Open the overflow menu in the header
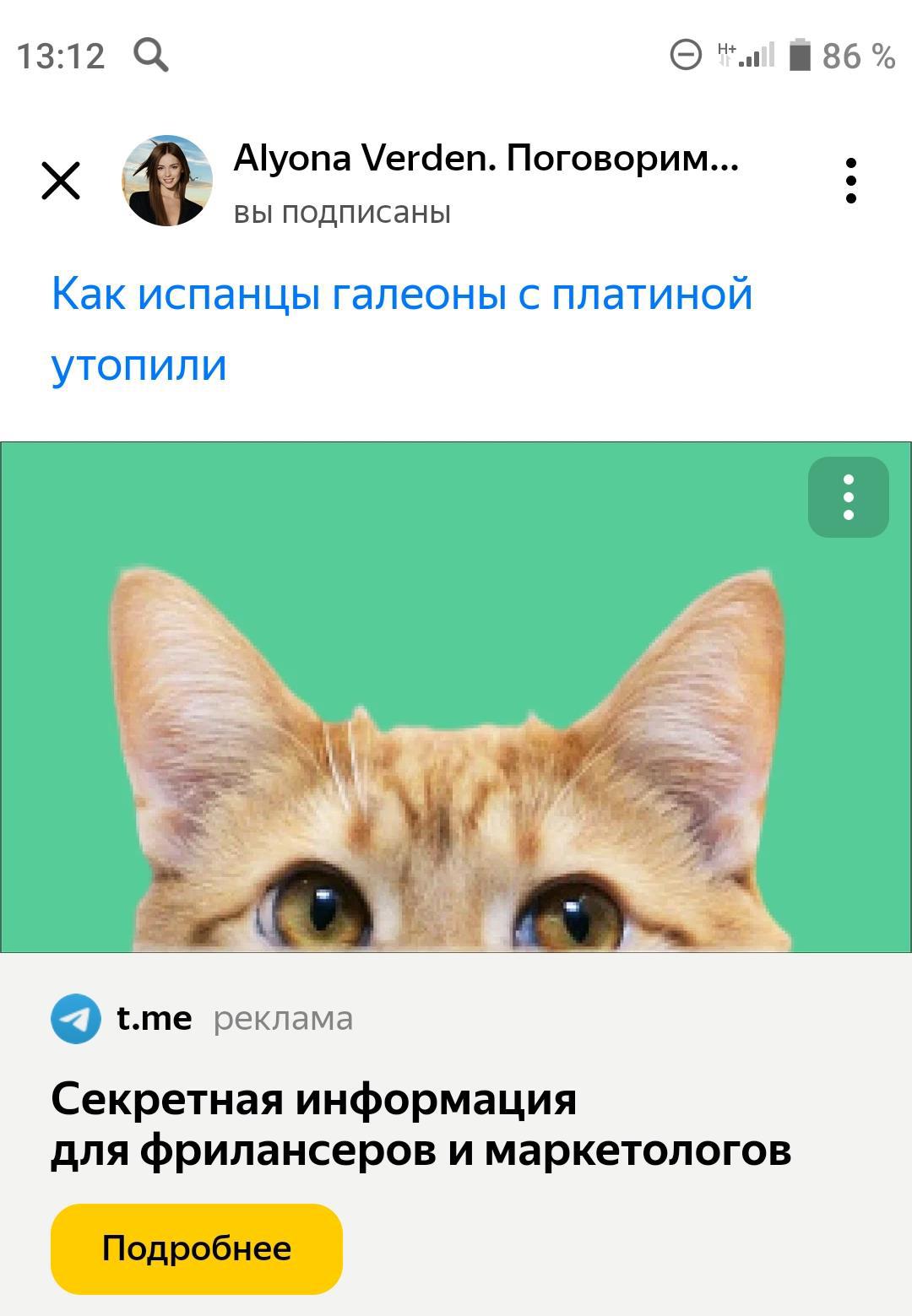This screenshot has height=1316, width=912. [x=850, y=181]
